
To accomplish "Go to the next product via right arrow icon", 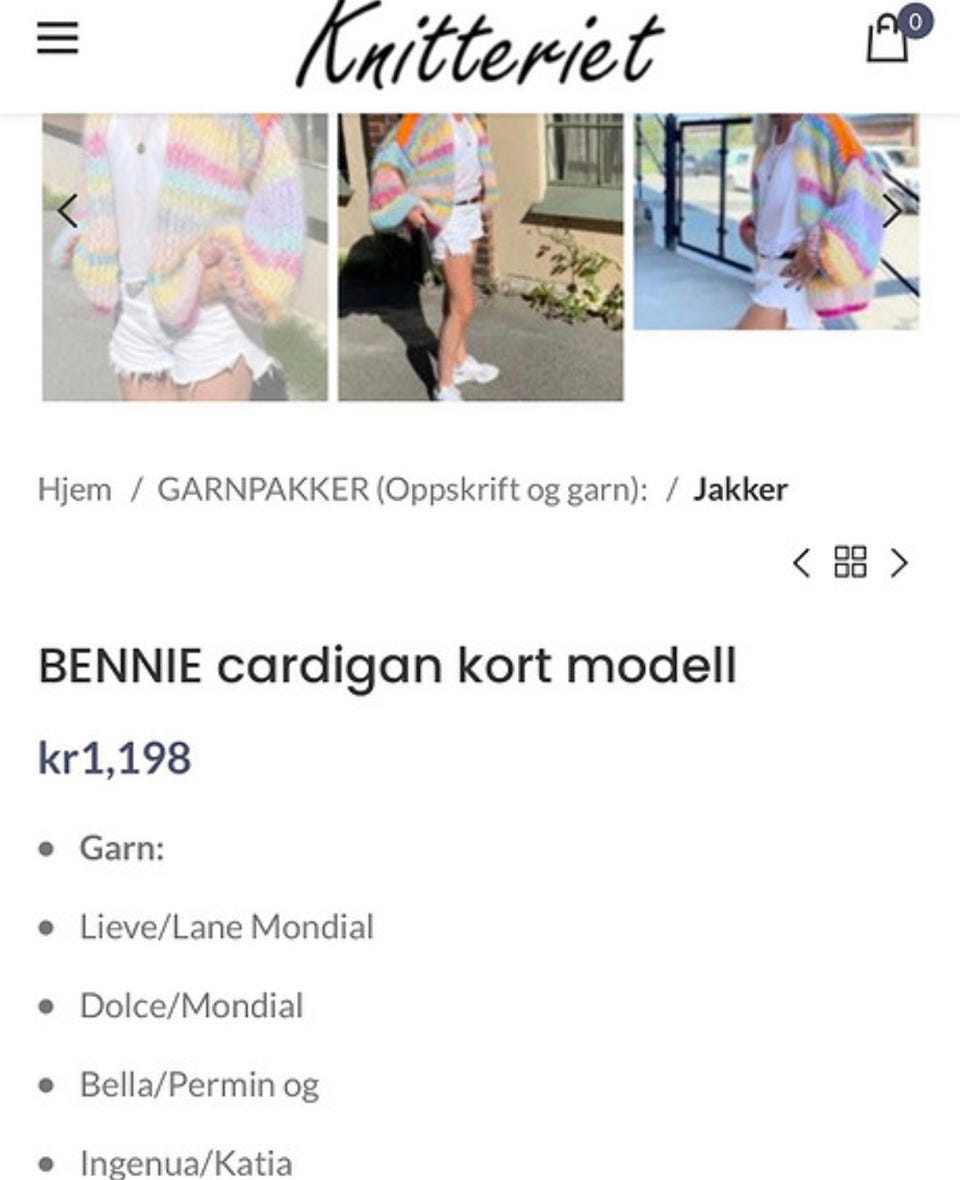I will coord(898,563).
